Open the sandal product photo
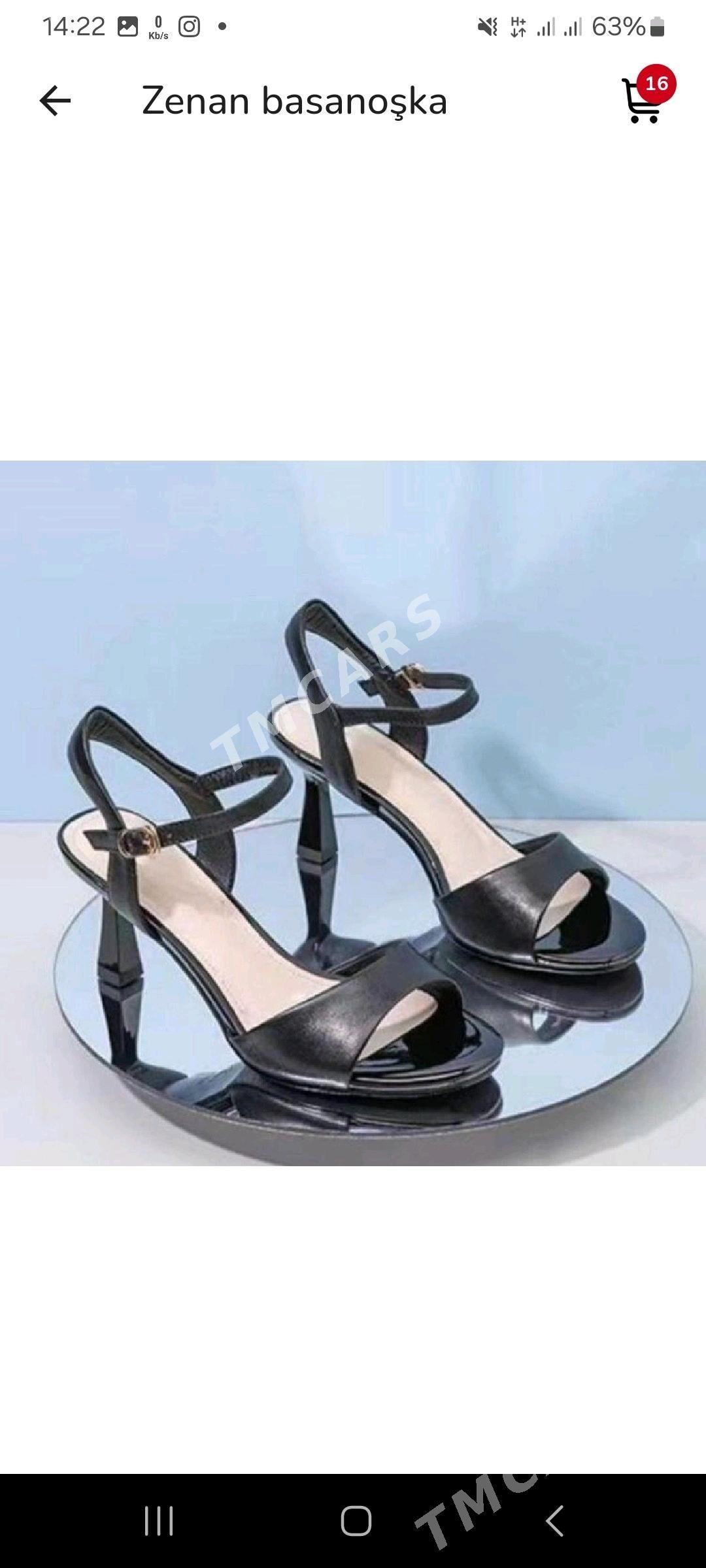706x1568 pixels. pyautogui.click(x=353, y=813)
